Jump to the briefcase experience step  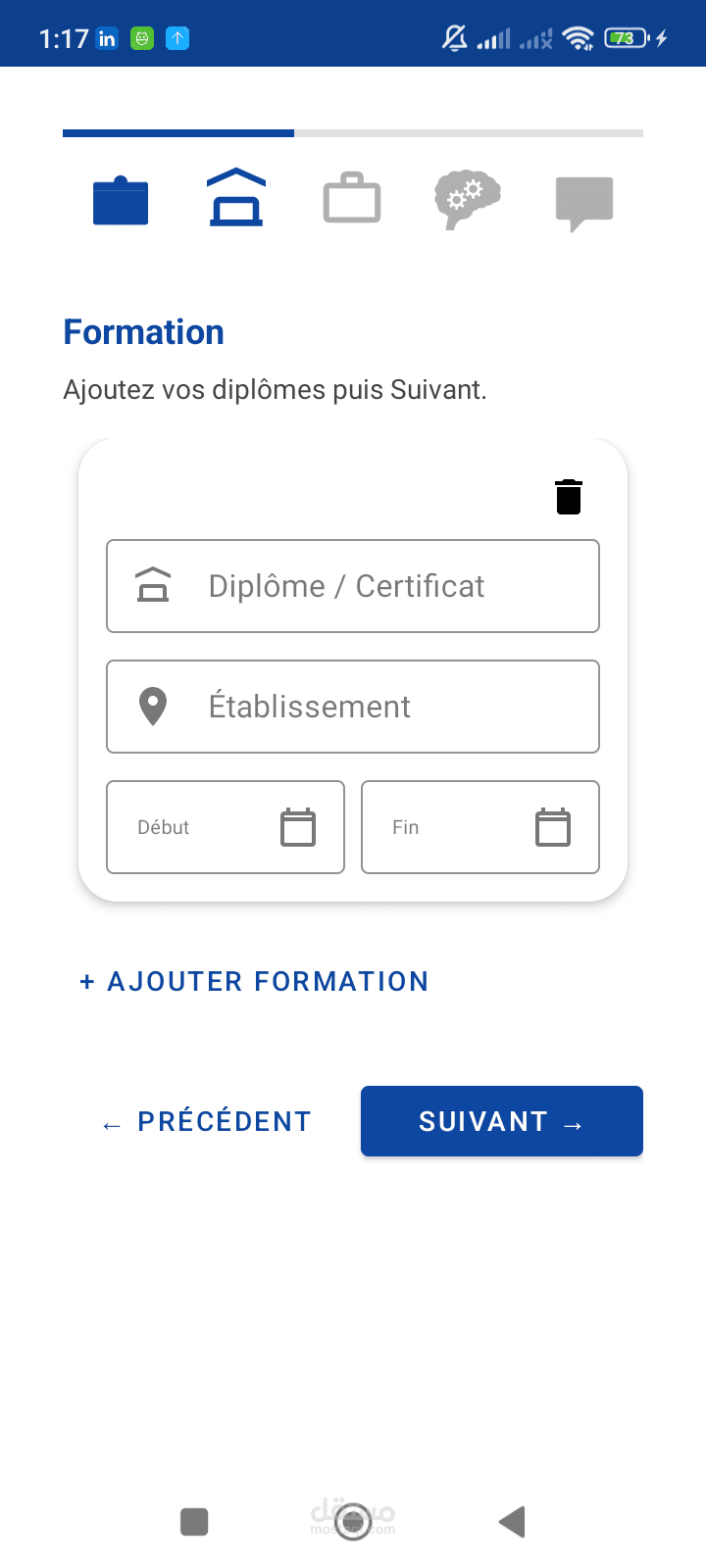click(352, 199)
